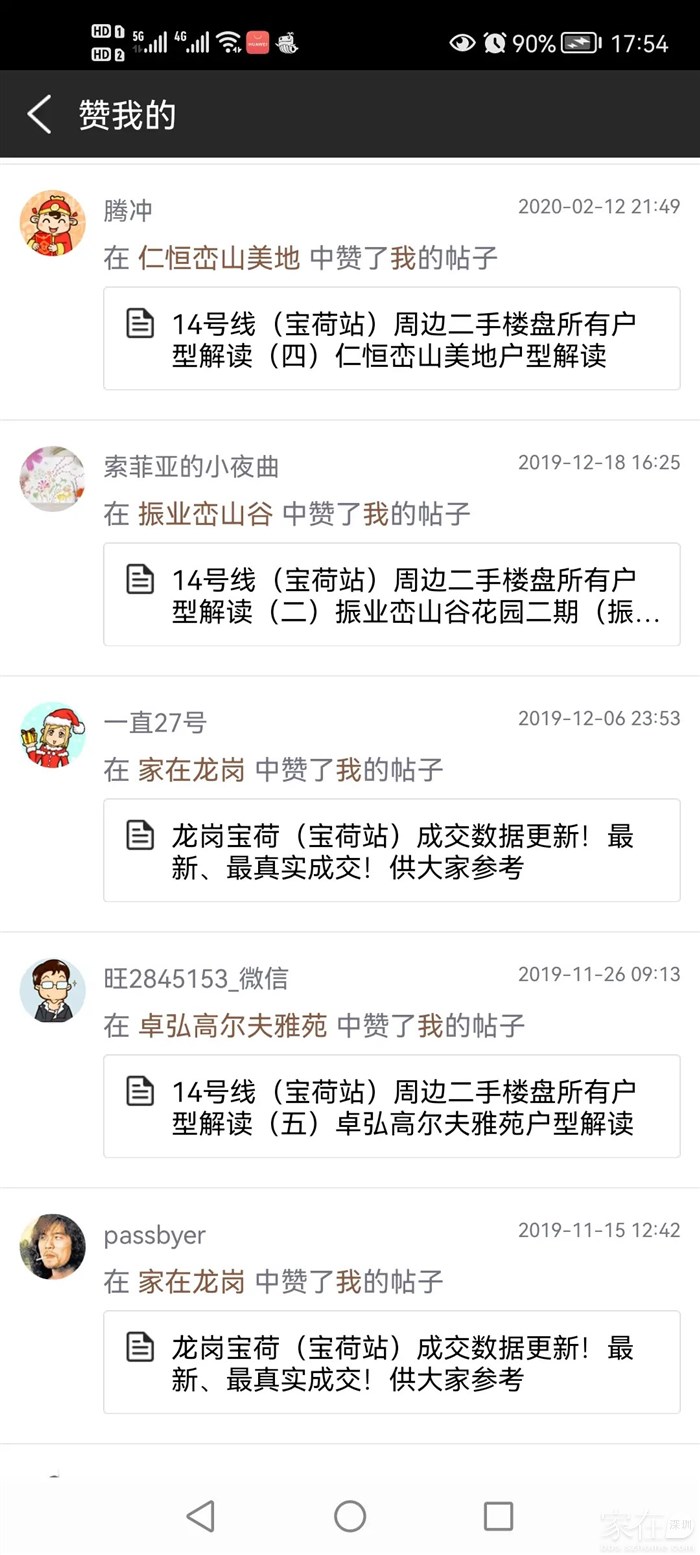Tap 一直27号's avatar

pyautogui.click(x=52, y=735)
